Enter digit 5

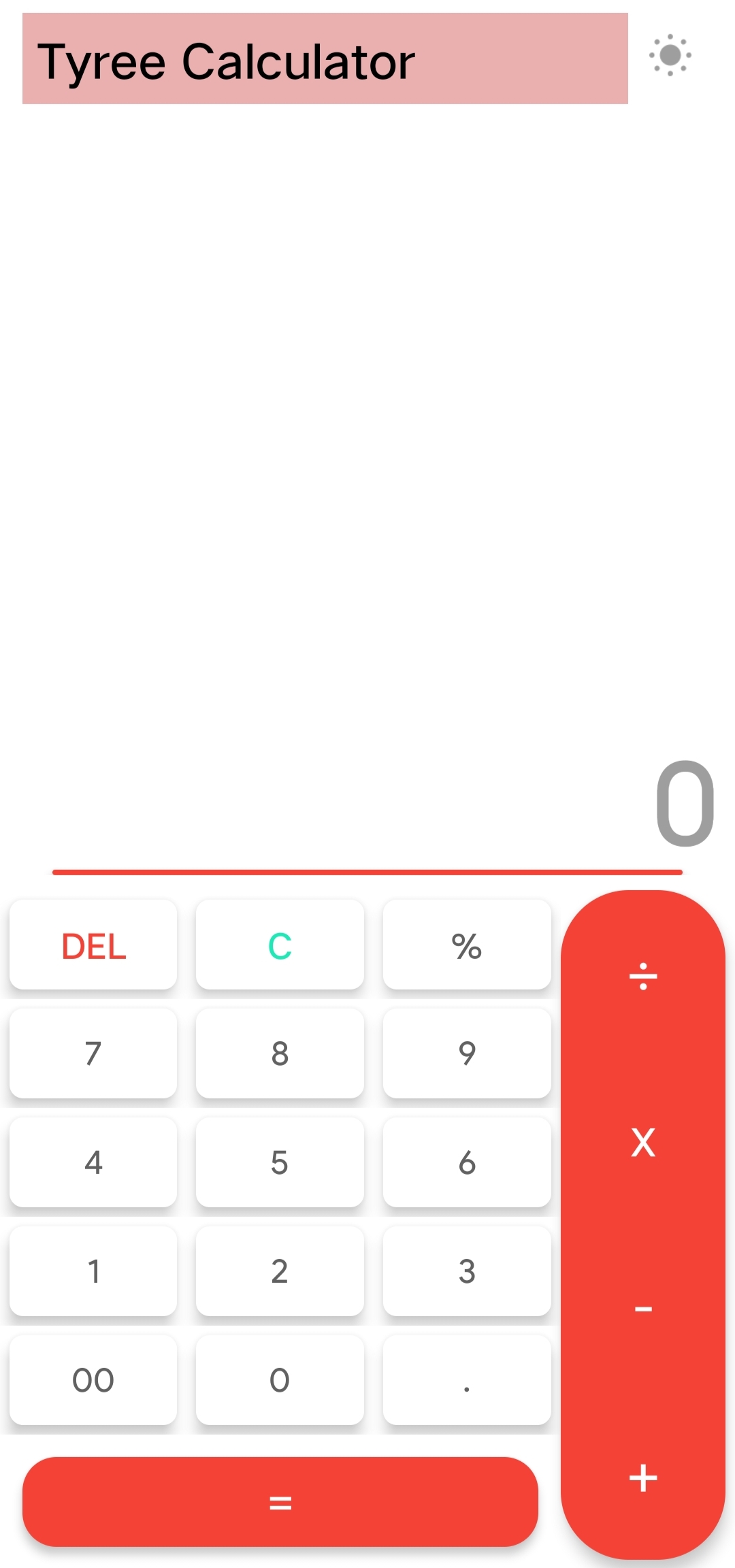(x=280, y=1162)
